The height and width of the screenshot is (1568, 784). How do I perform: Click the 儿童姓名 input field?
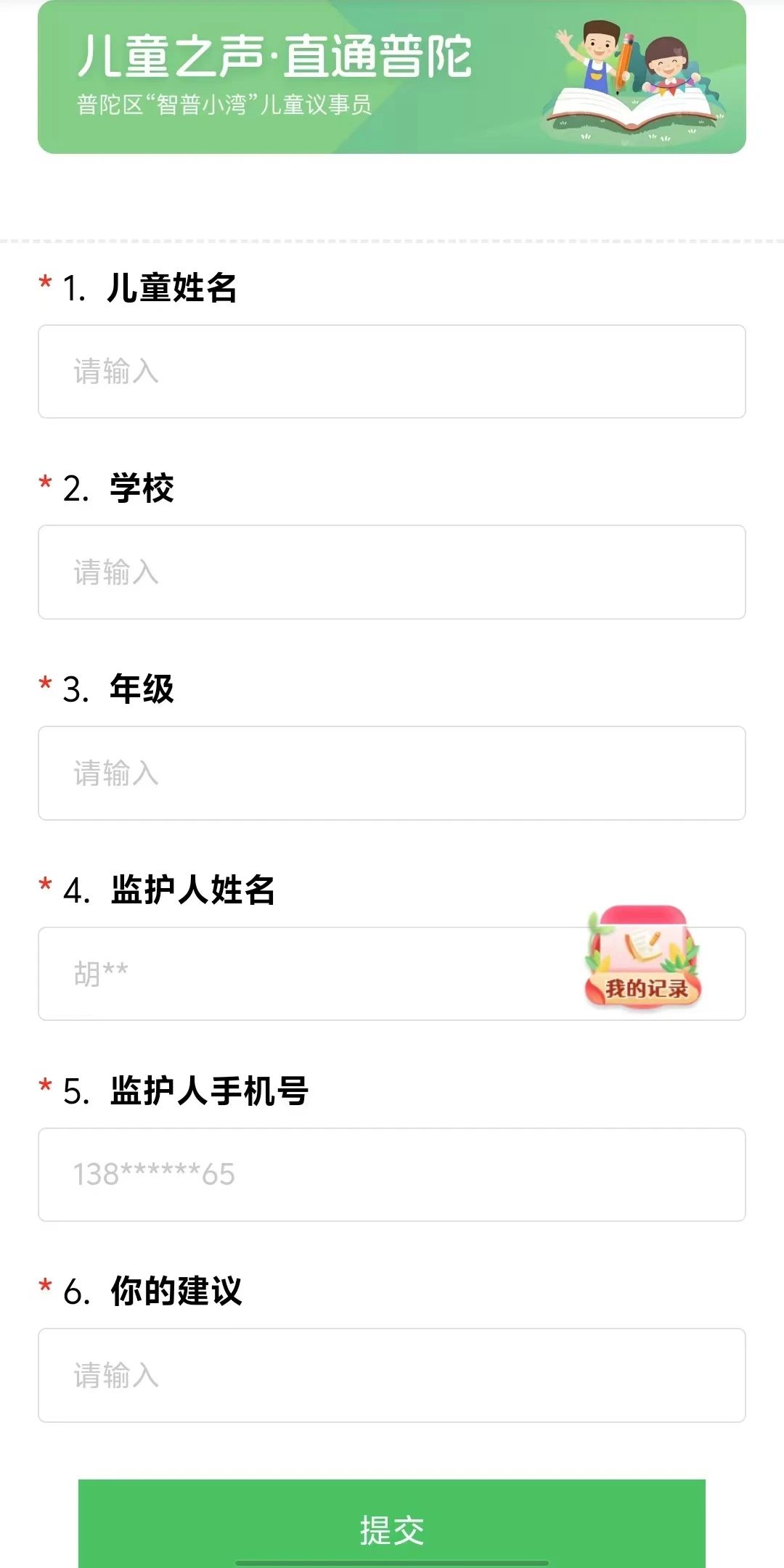[392, 372]
